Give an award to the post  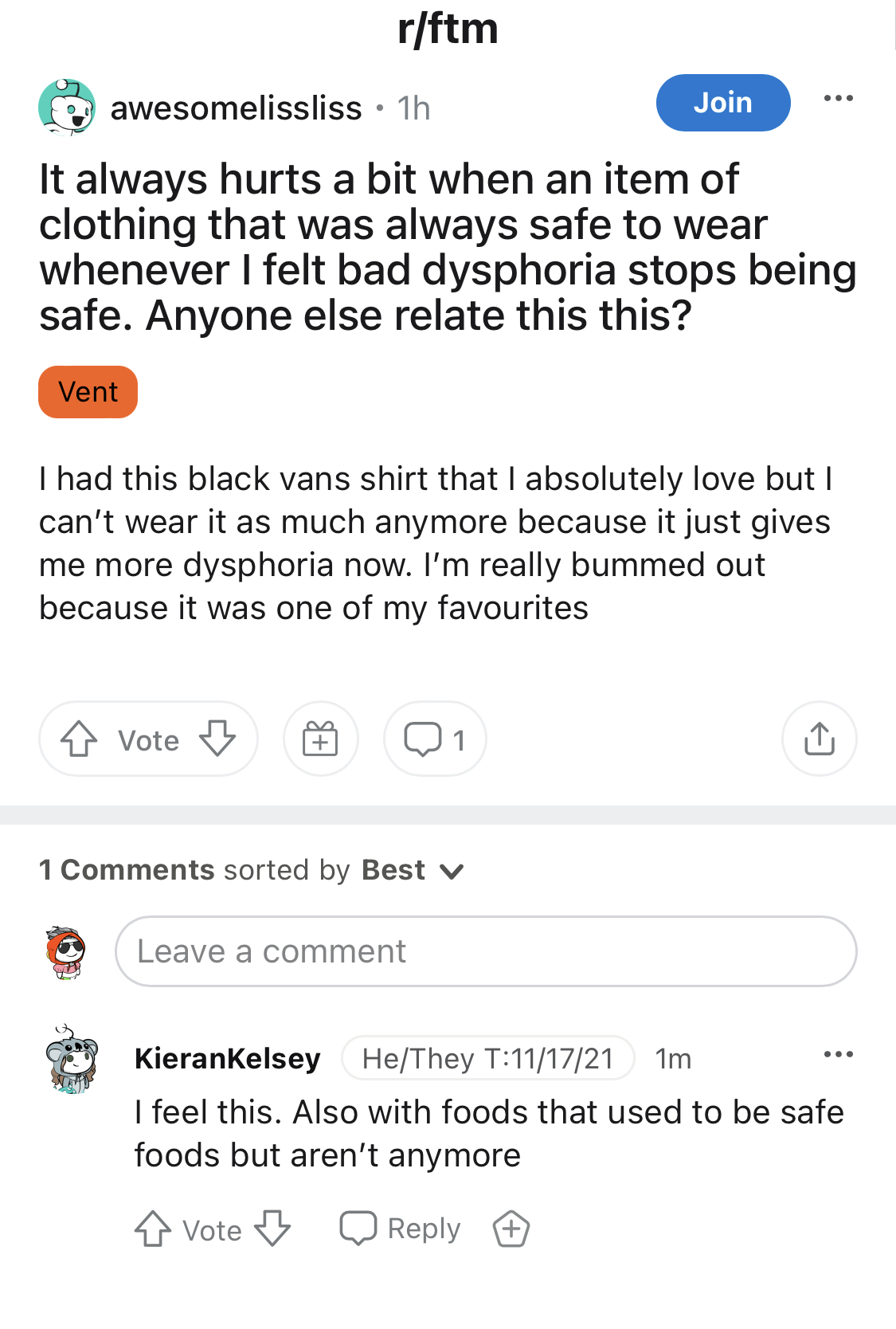tap(320, 739)
